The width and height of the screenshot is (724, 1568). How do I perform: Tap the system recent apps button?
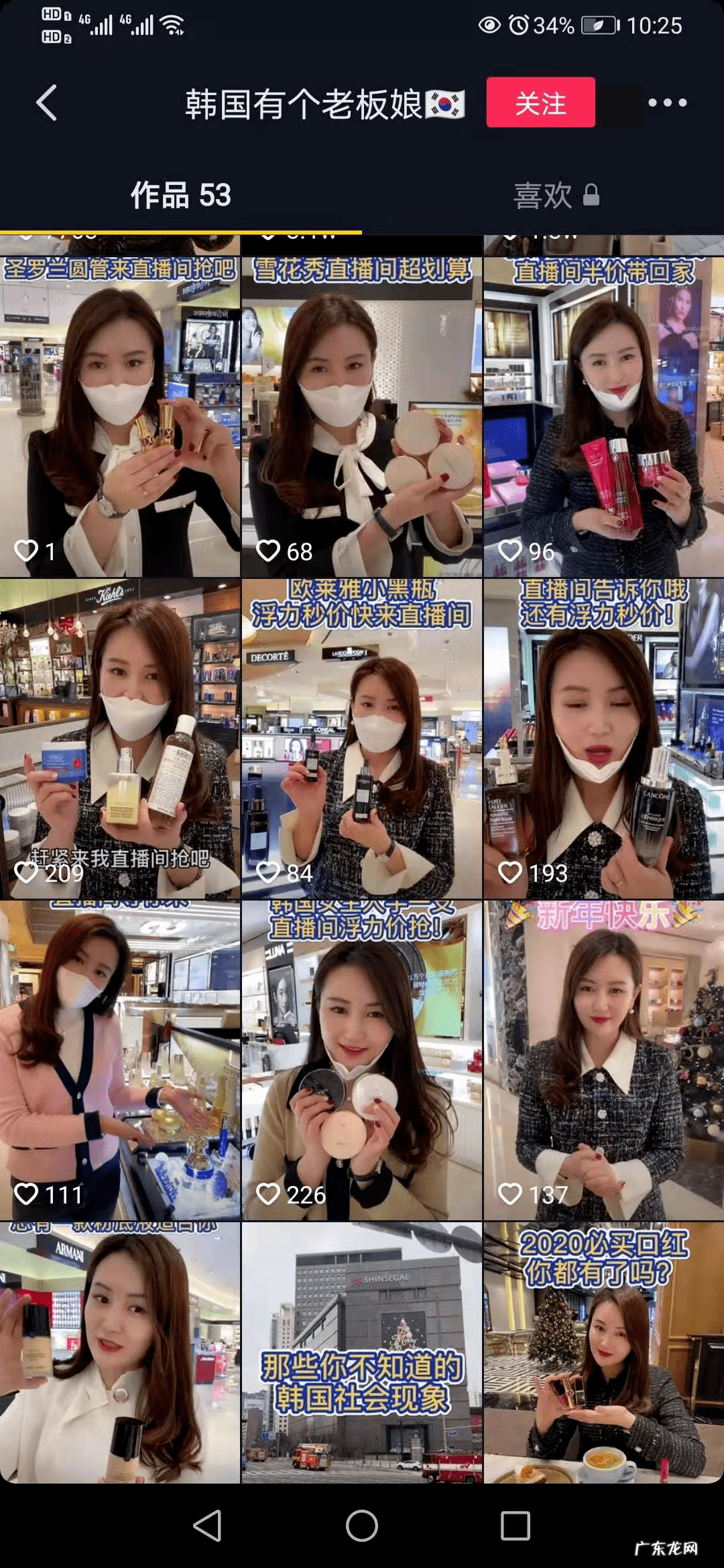click(x=515, y=1526)
